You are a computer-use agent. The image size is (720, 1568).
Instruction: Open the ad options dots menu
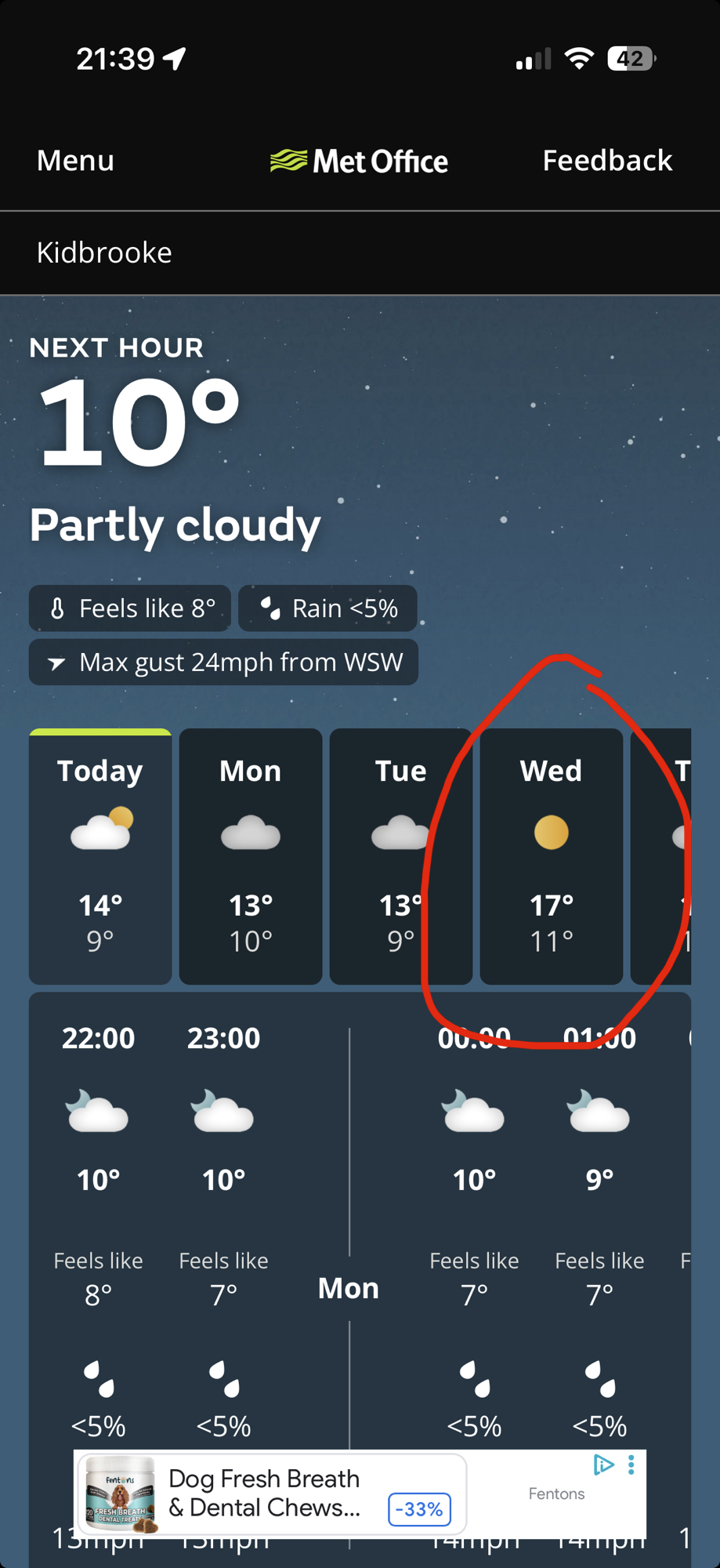pyautogui.click(x=631, y=1465)
